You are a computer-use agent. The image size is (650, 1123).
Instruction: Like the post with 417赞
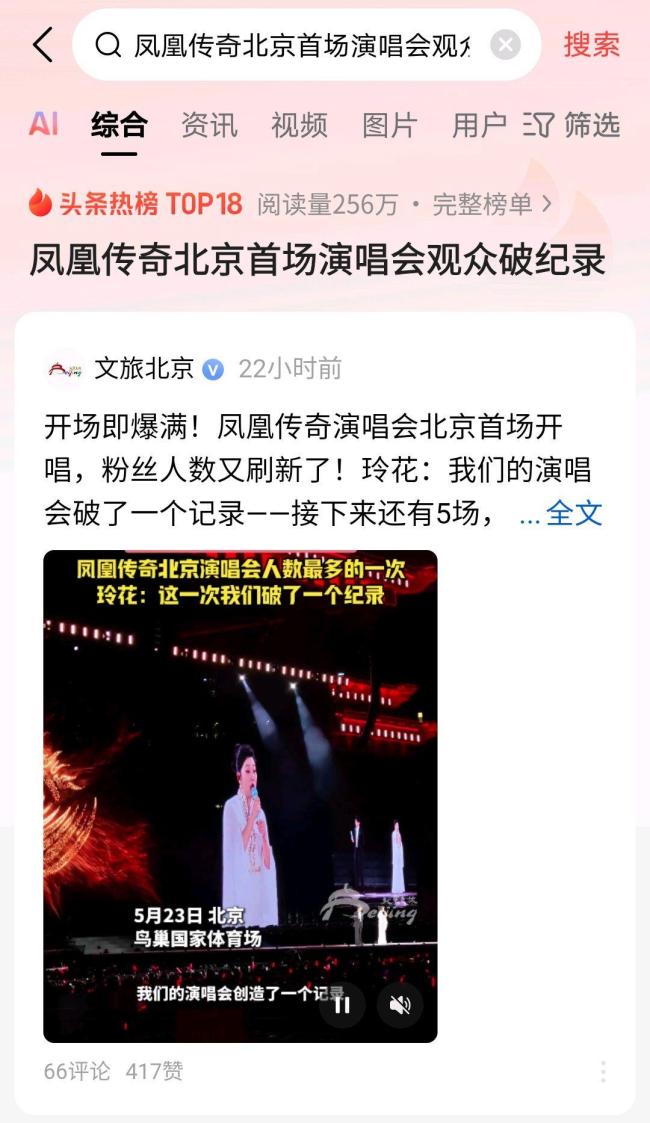(x=154, y=1071)
